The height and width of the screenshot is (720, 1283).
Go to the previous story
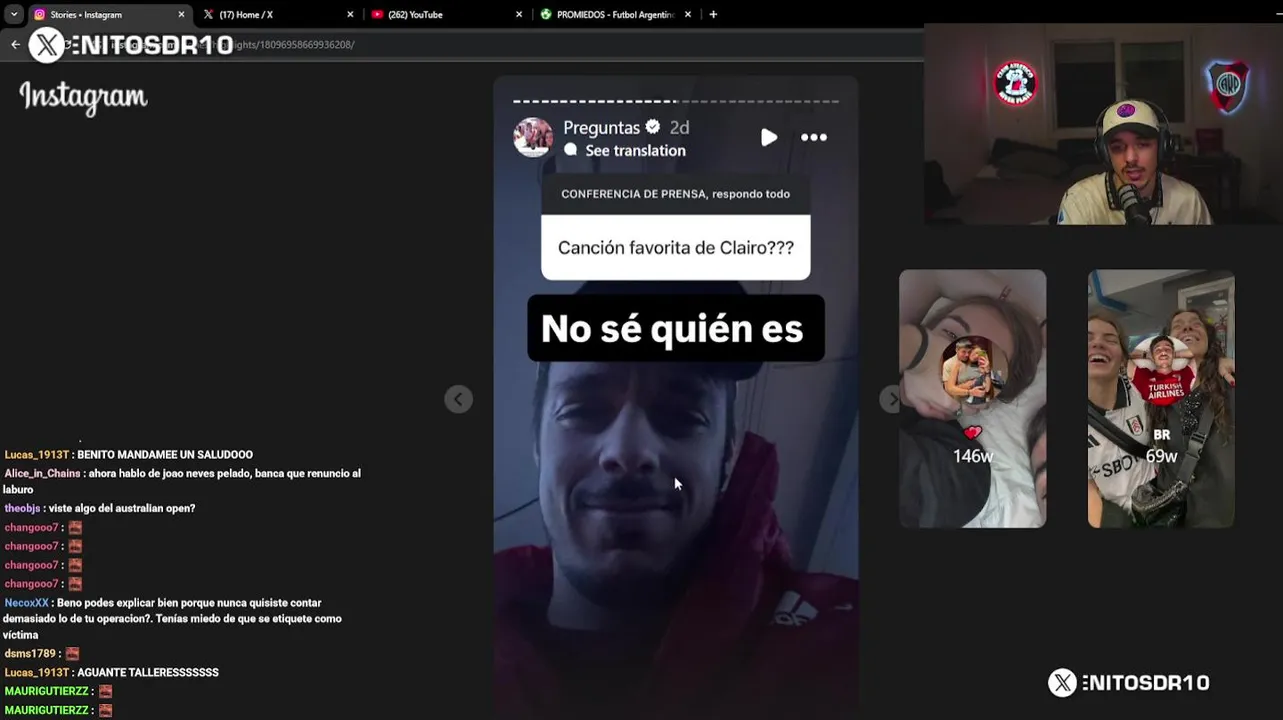(458, 399)
